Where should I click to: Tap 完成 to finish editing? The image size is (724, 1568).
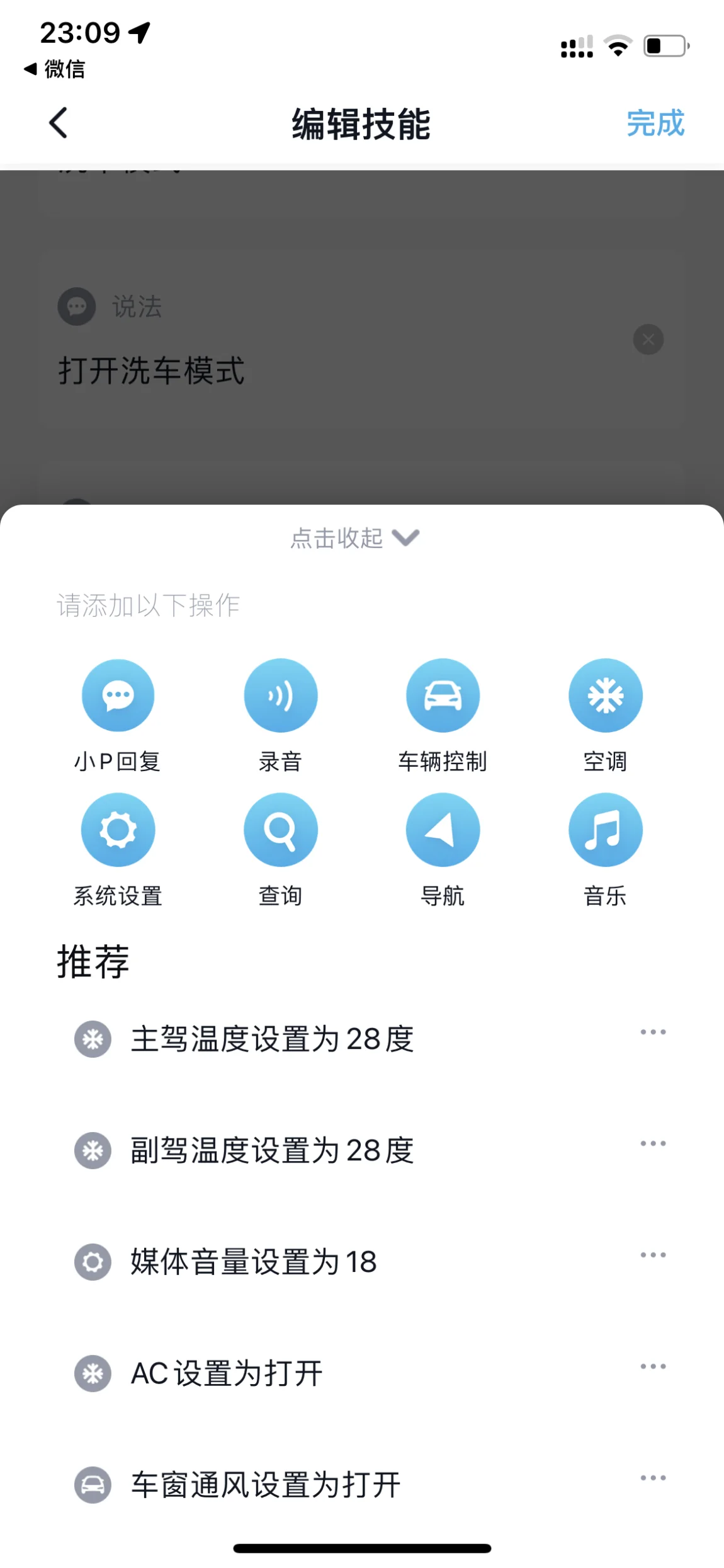click(x=655, y=123)
